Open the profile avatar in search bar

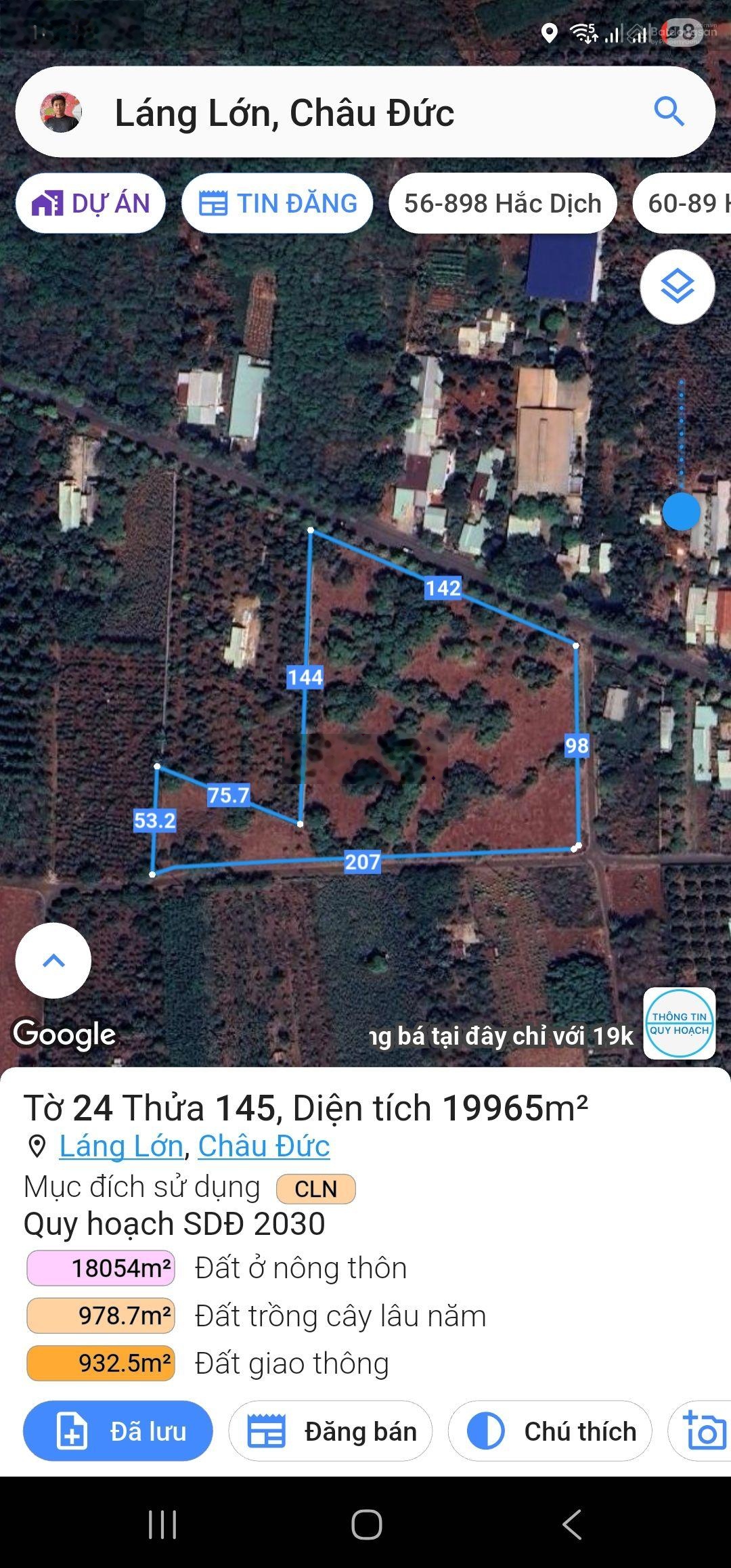pos(61,112)
